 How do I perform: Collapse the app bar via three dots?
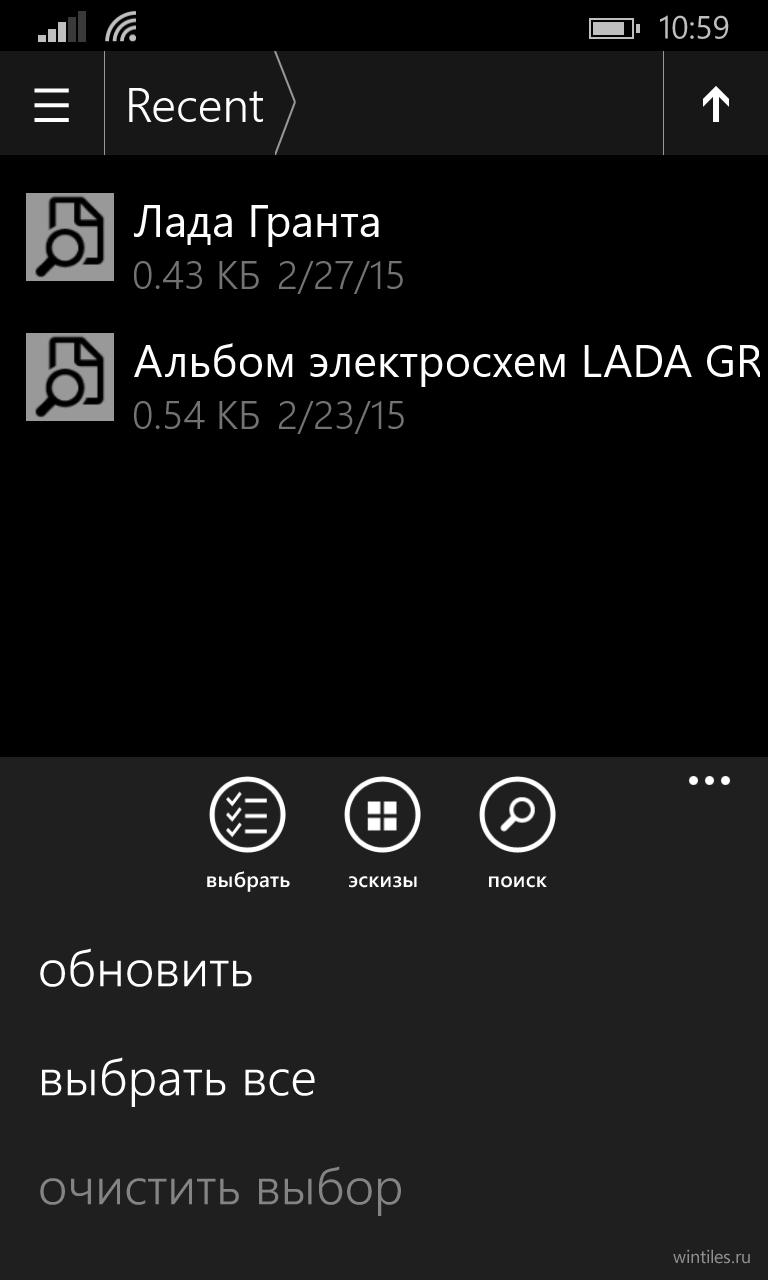pyautogui.click(x=710, y=780)
